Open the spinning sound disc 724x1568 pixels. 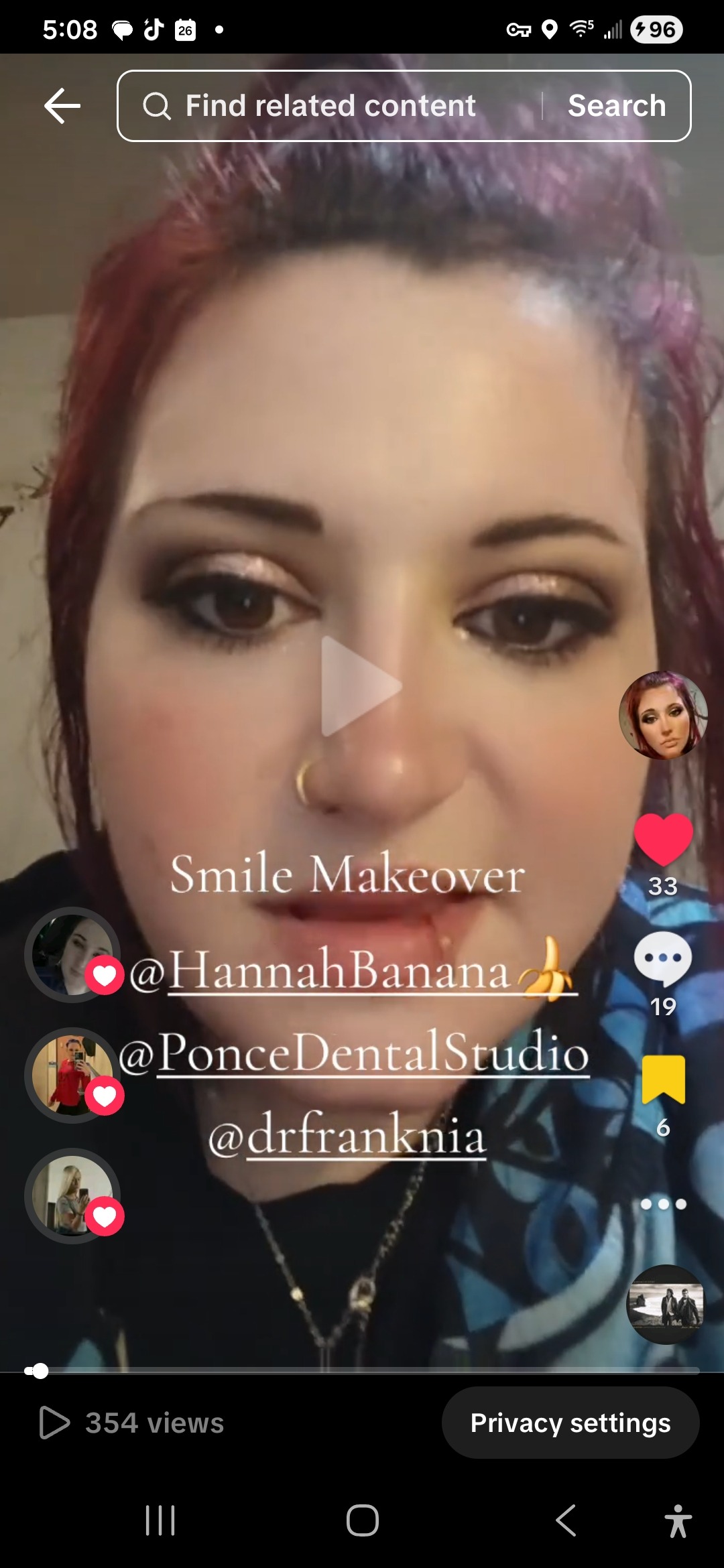(665, 1304)
